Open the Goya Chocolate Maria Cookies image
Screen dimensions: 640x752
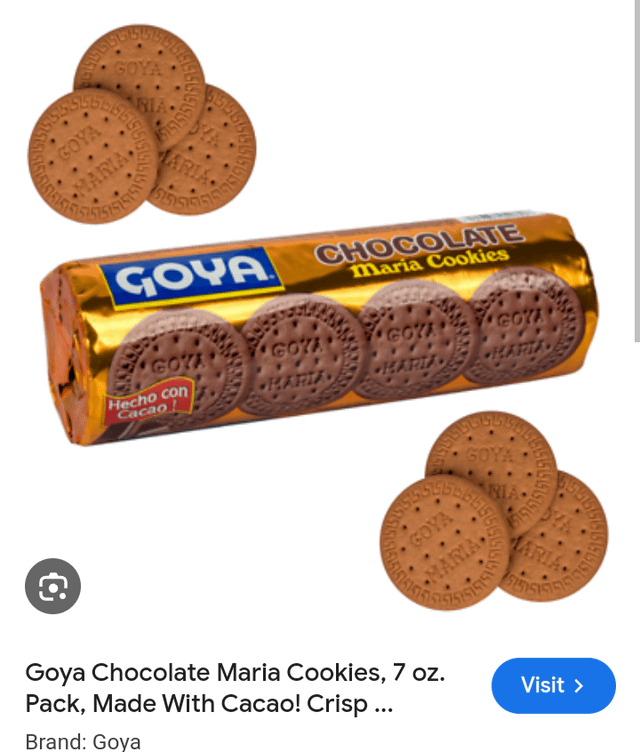[x=320, y=320]
